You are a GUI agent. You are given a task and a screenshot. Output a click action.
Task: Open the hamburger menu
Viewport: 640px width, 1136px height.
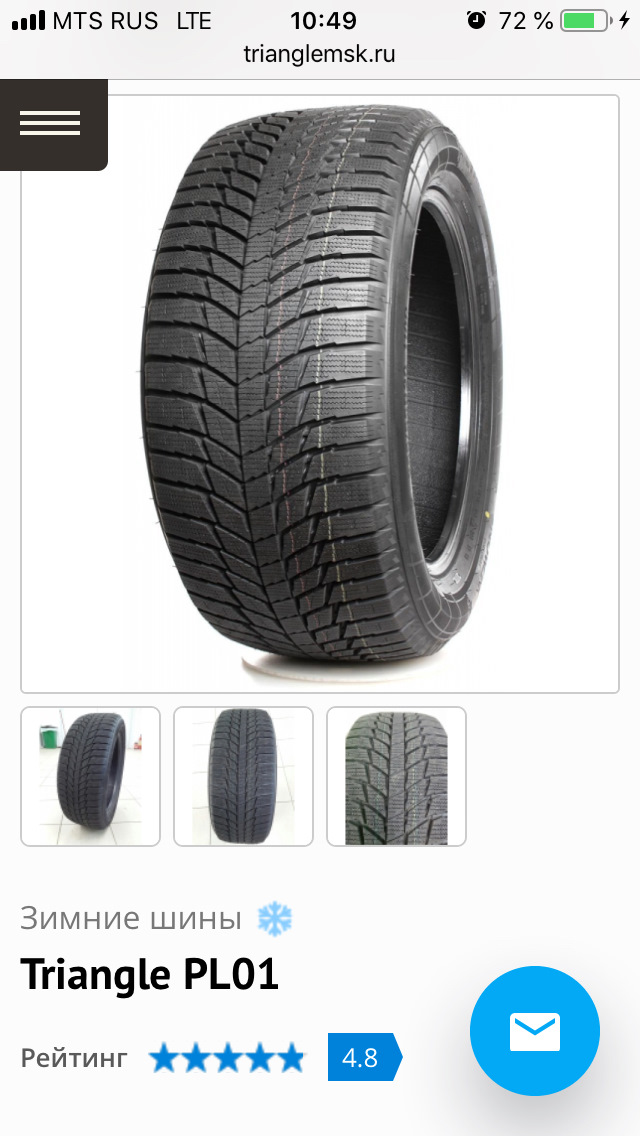tap(50, 124)
